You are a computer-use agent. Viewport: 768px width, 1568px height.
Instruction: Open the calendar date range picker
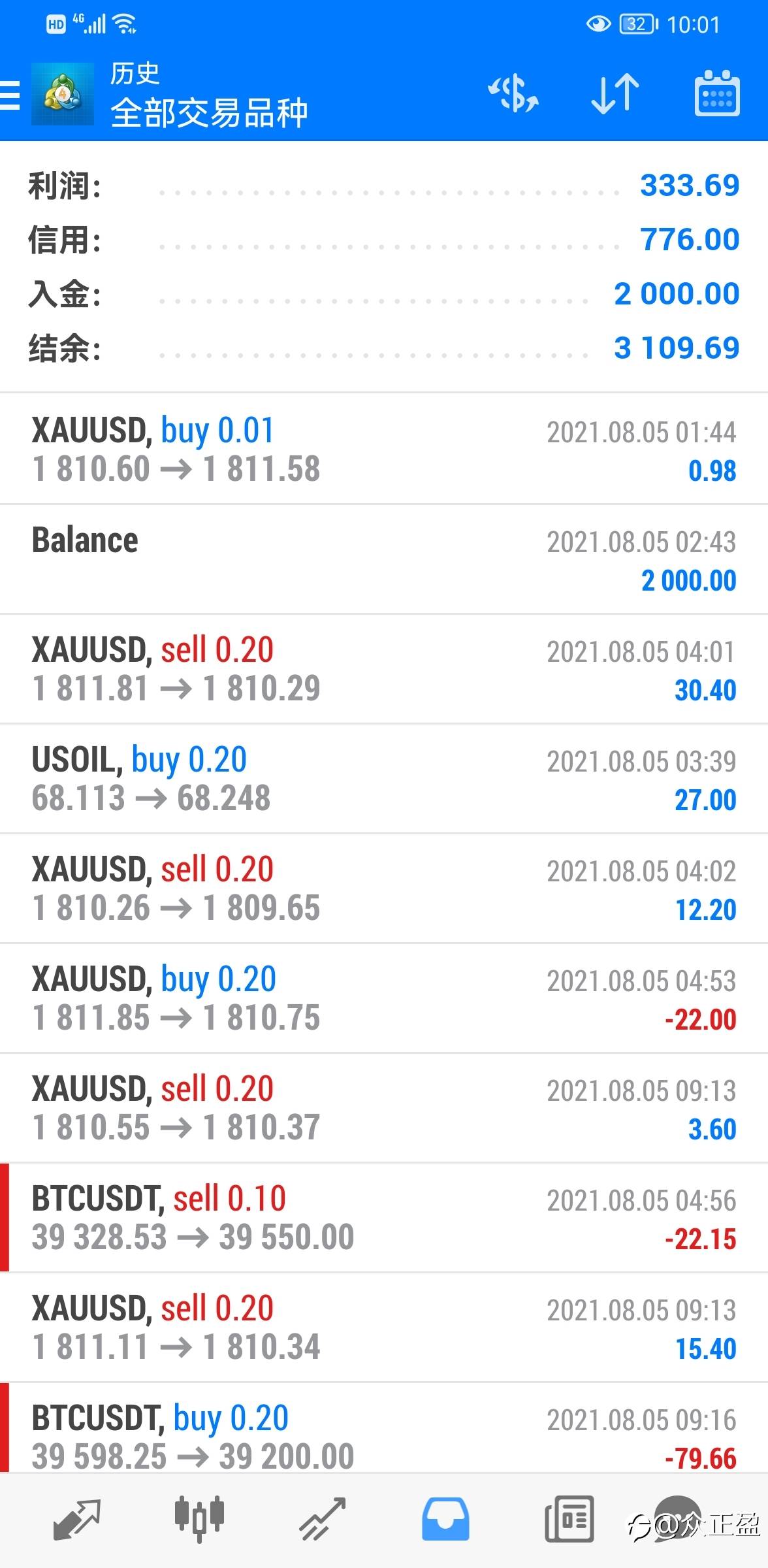716,93
